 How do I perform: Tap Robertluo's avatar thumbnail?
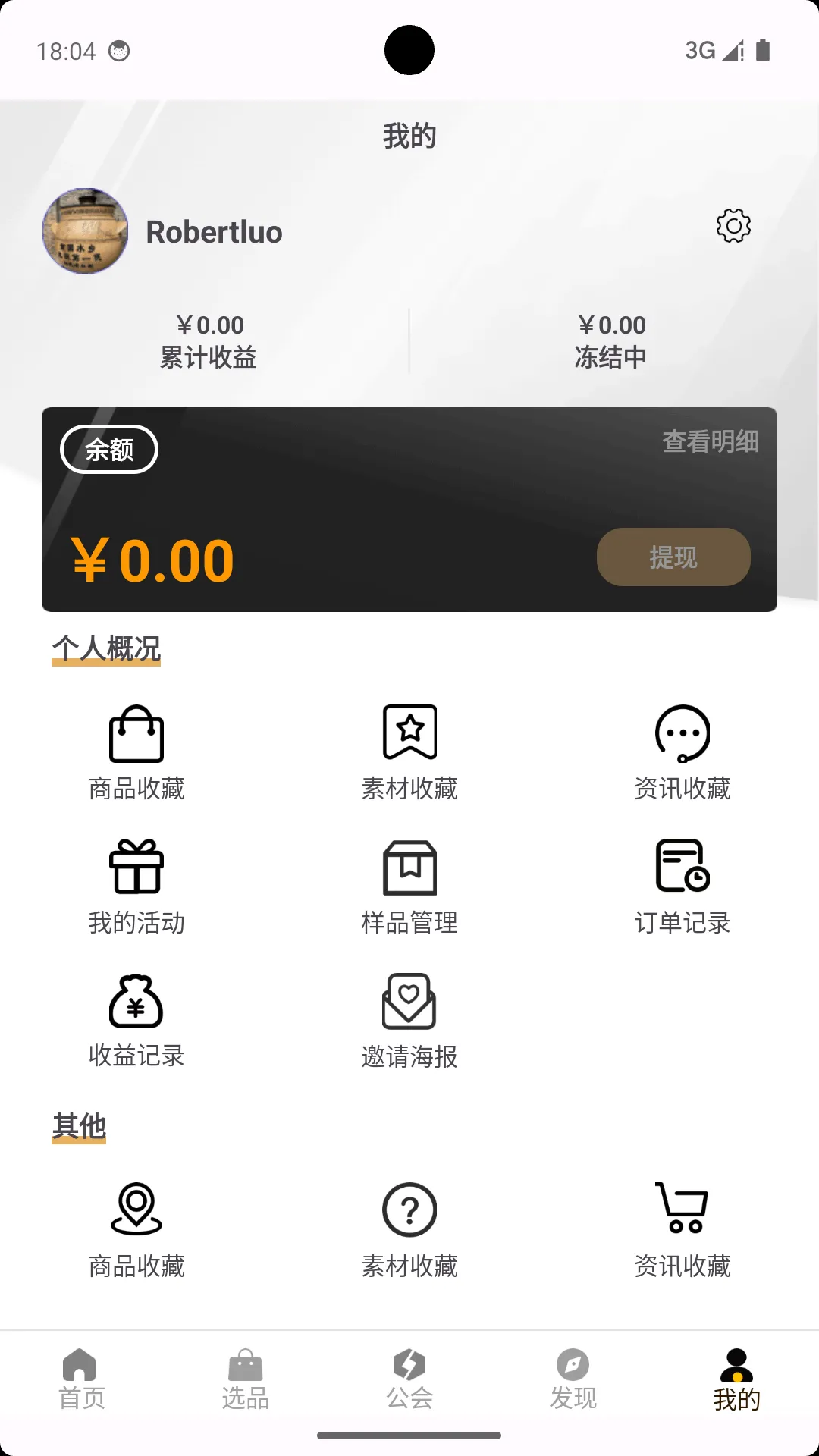tap(85, 231)
